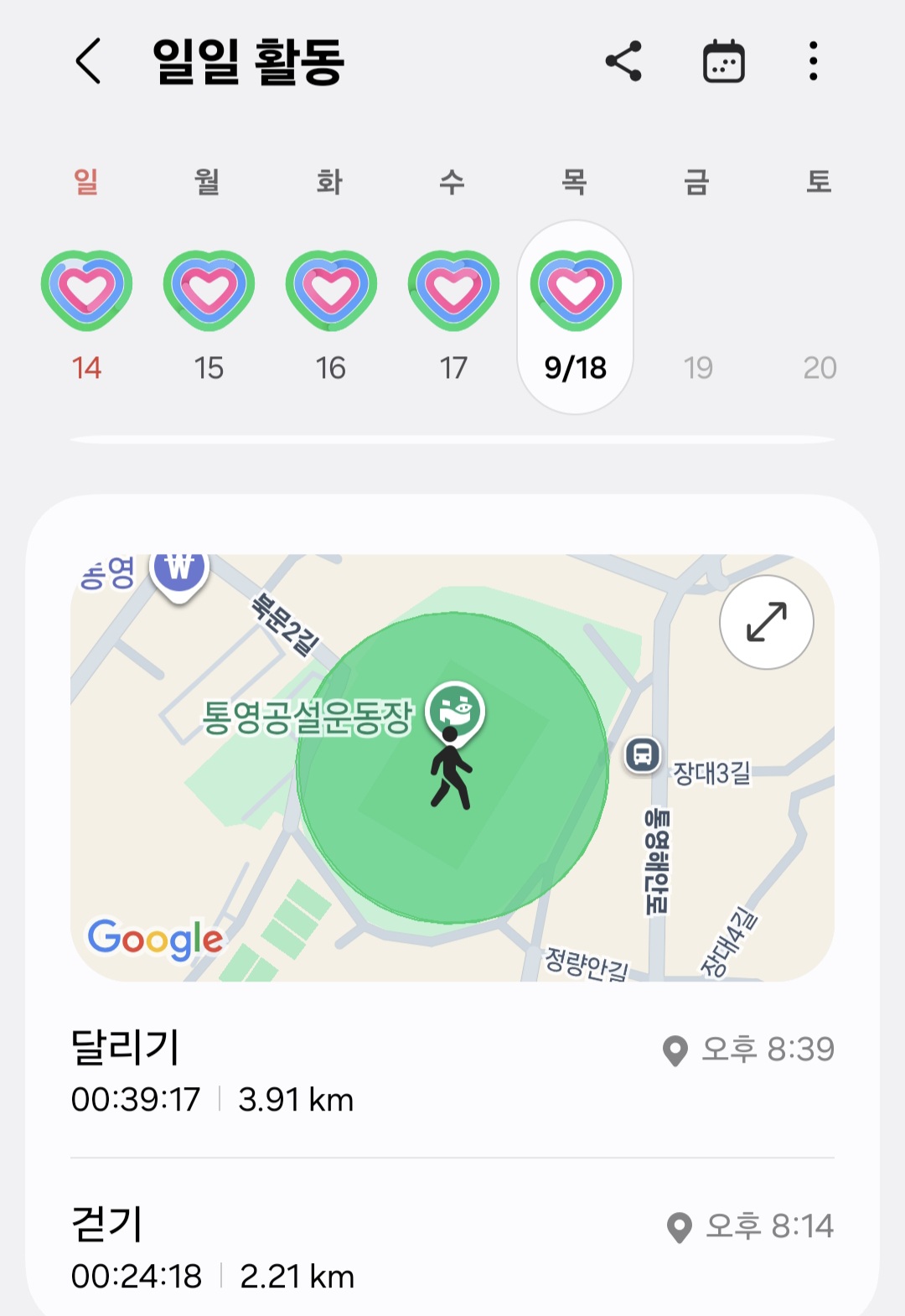
Task: Open the calendar date picker
Action: 723,61
